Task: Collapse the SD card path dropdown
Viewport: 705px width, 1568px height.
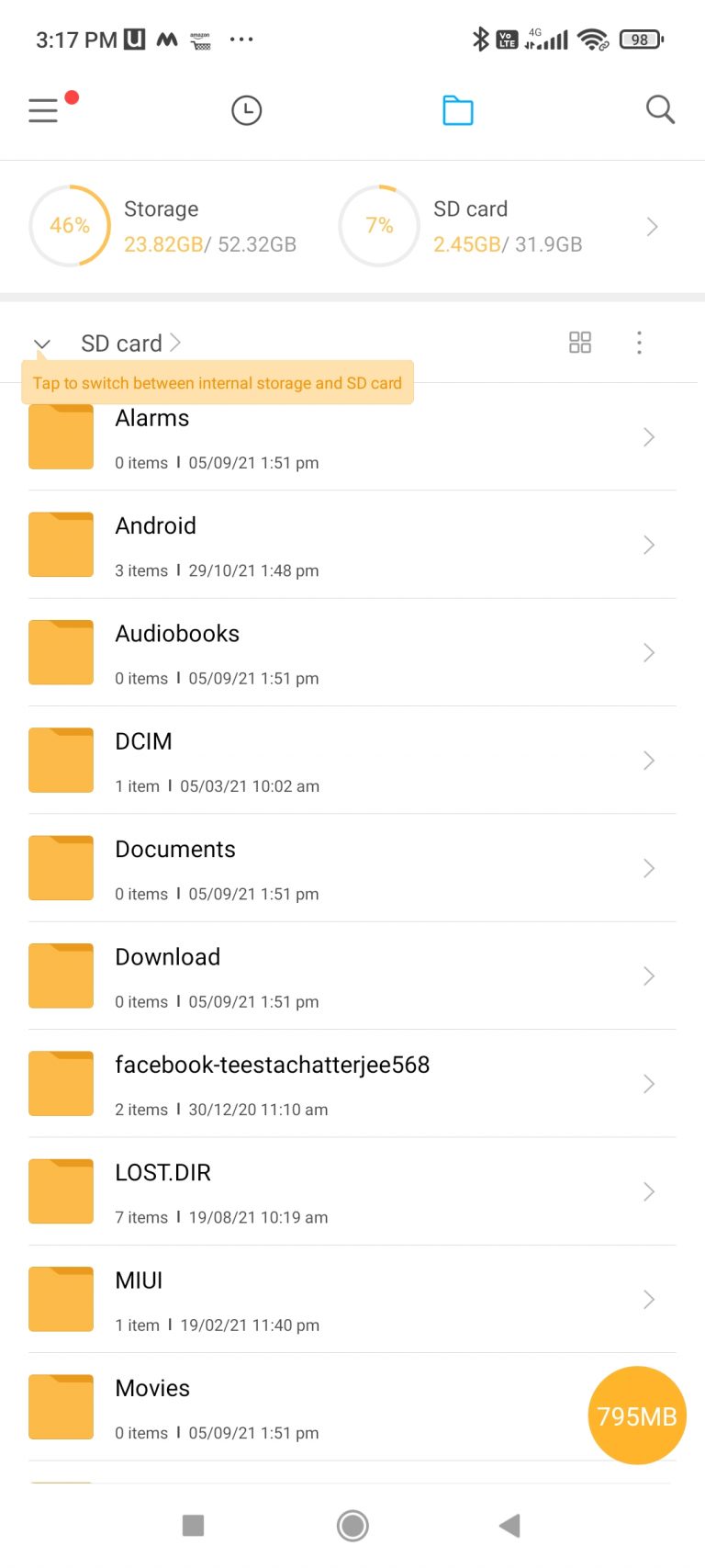Action: coord(41,344)
